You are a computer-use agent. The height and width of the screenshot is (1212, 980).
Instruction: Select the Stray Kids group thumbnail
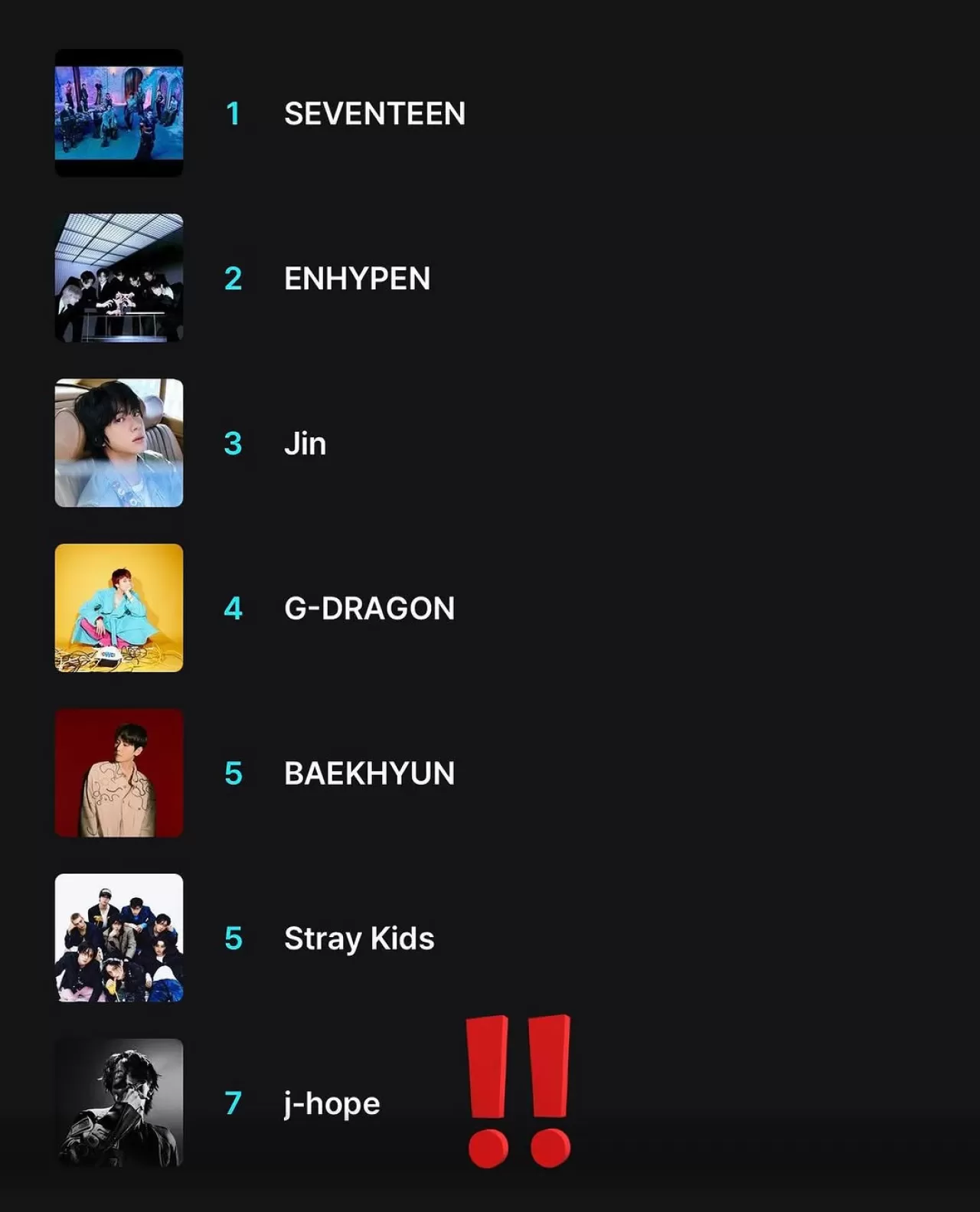[119, 938]
